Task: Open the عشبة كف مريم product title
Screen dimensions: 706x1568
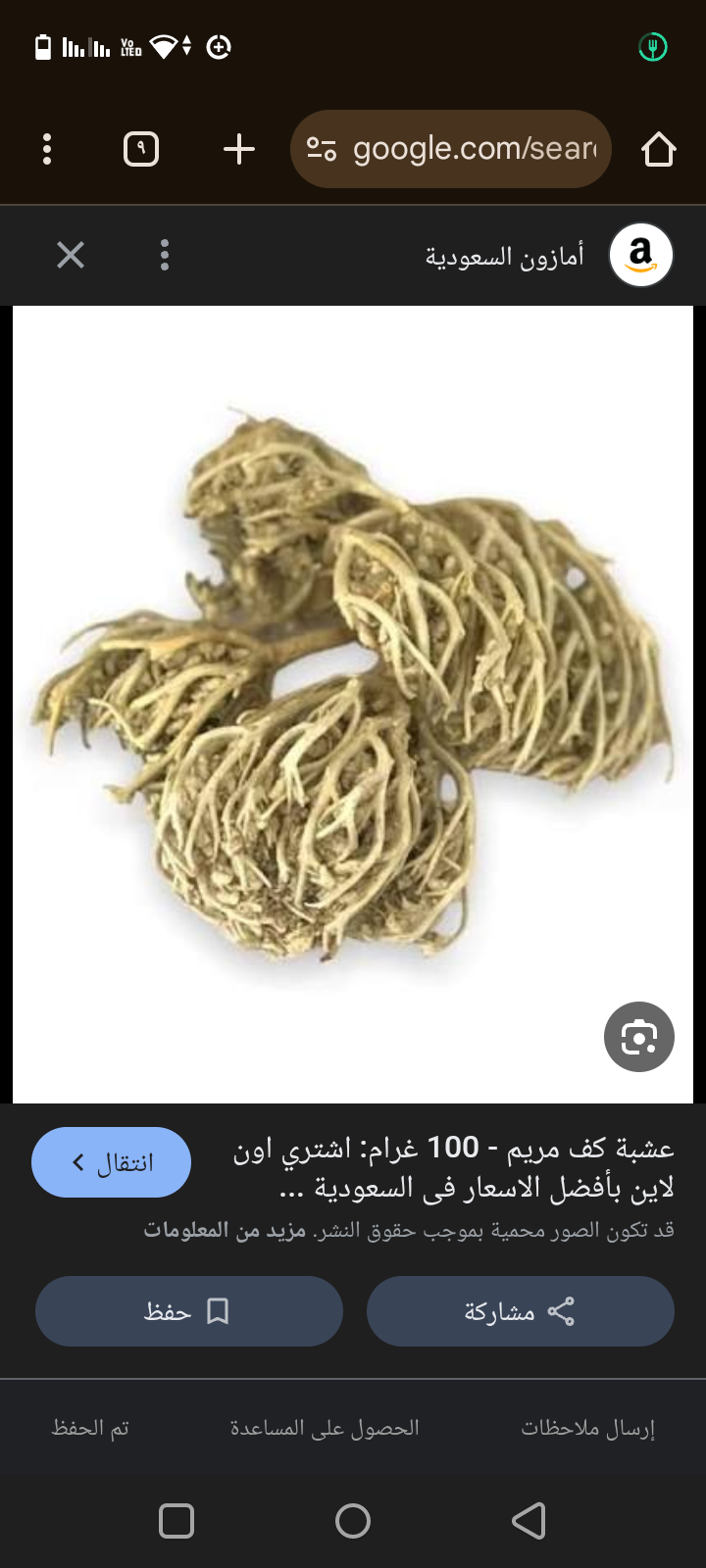Action: click(453, 1167)
